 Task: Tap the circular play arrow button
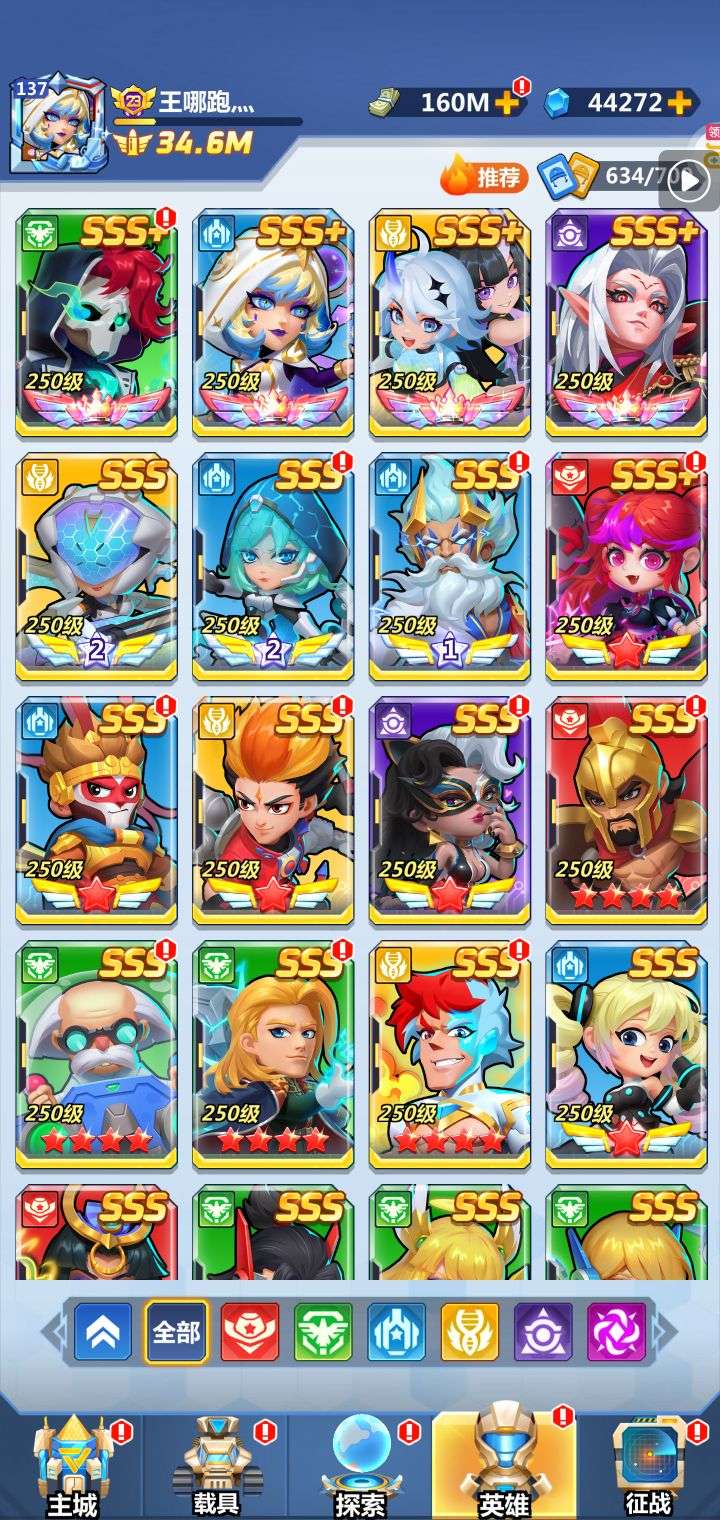tap(690, 180)
